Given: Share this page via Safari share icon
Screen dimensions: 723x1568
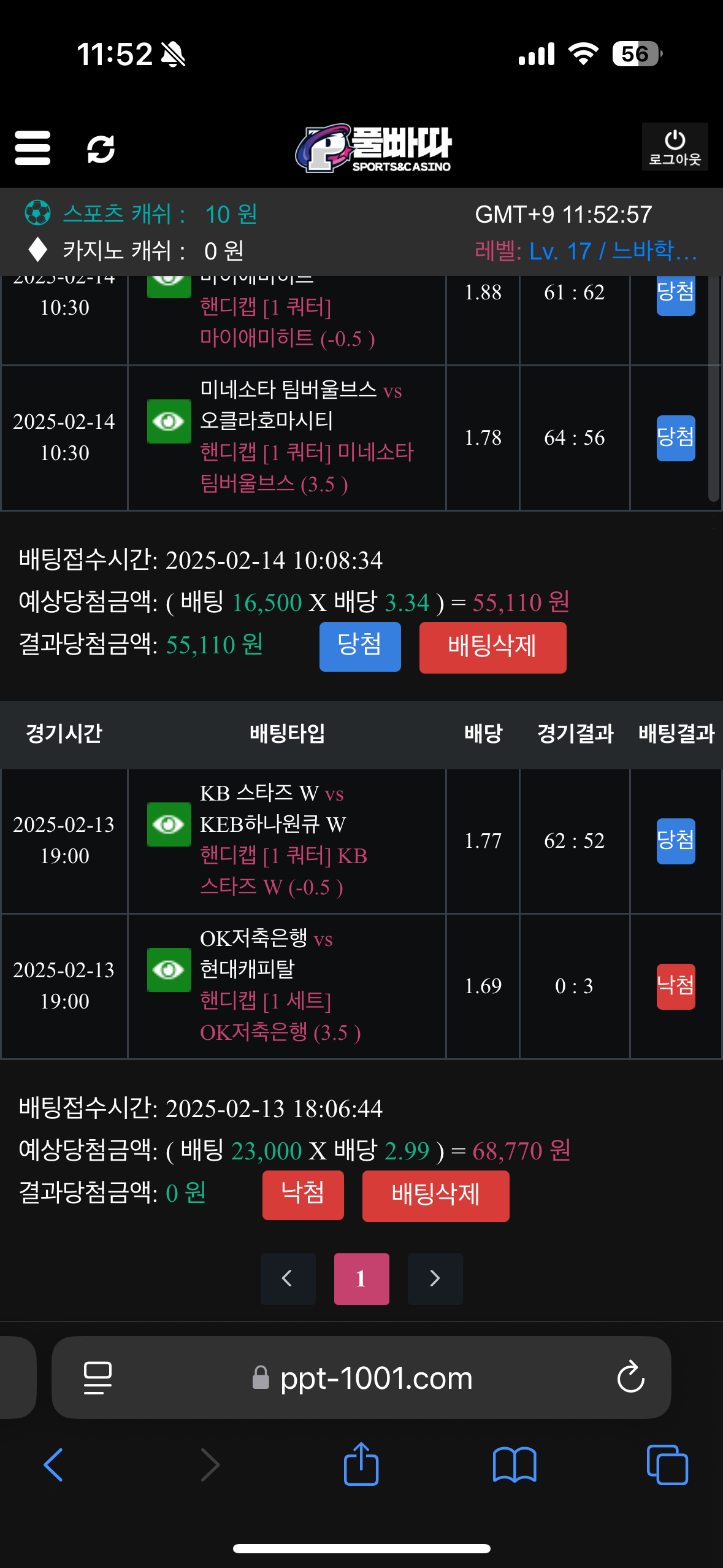Looking at the screenshot, I should coord(361,1464).
